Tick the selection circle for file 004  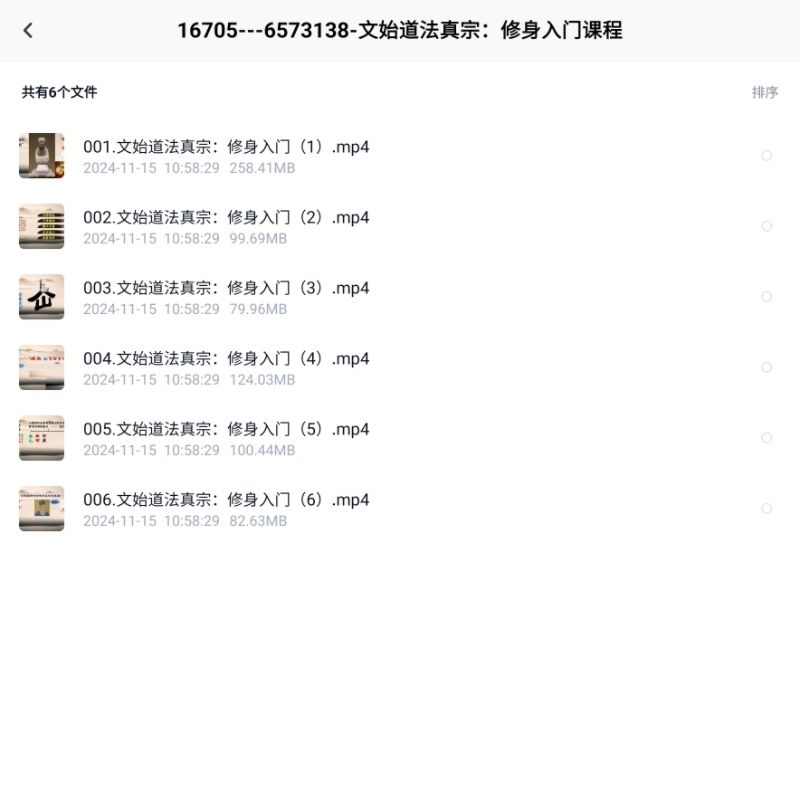click(x=766, y=367)
